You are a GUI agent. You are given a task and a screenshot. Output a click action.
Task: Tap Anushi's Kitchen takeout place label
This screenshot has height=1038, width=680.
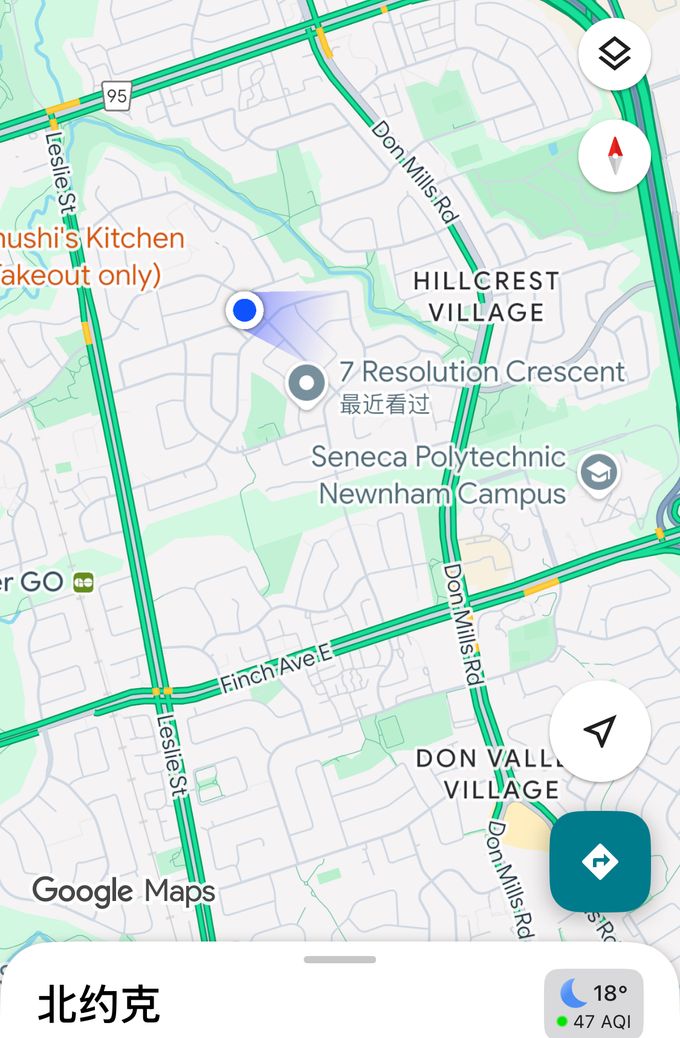coord(90,256)
